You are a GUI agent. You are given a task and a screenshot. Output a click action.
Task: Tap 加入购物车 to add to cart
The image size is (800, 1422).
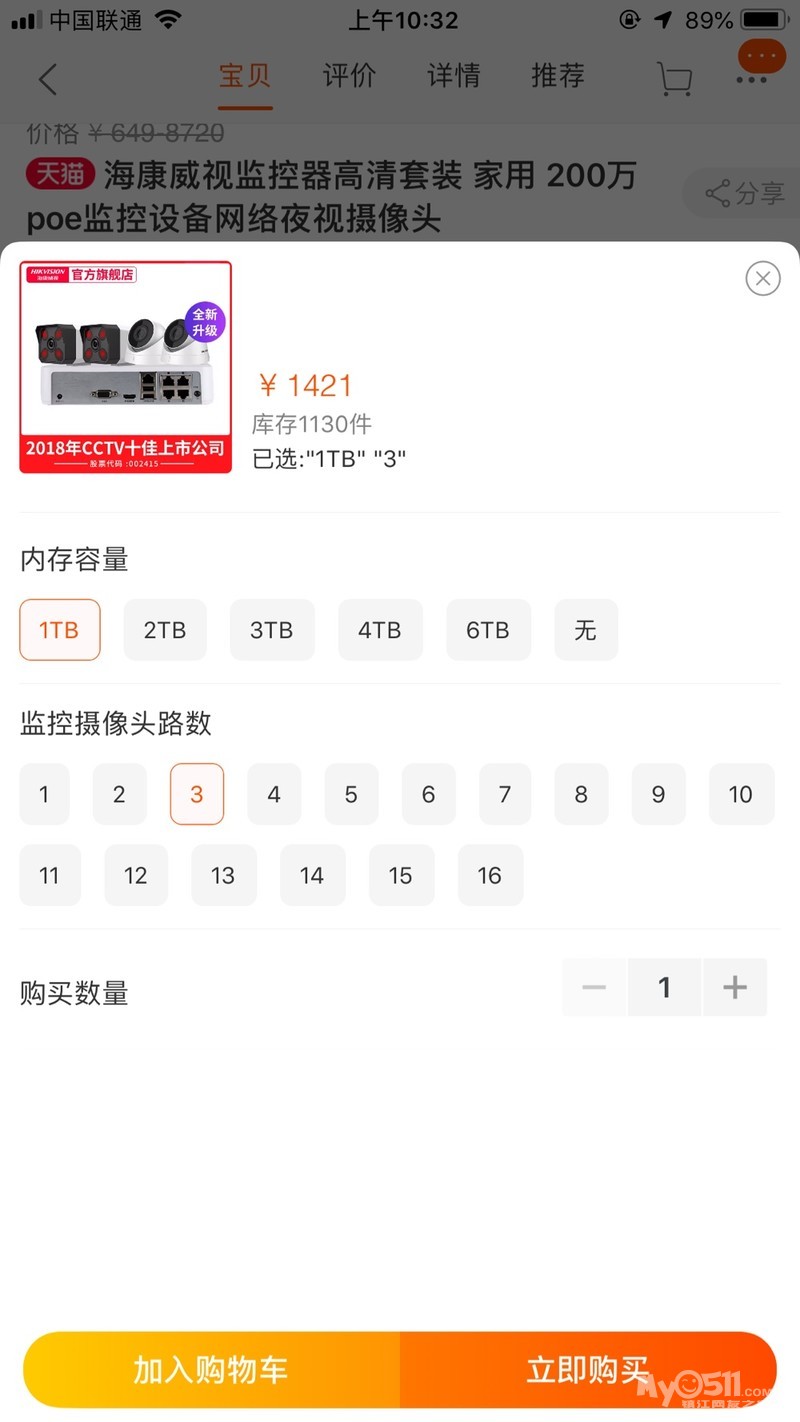click(211, 1370)
